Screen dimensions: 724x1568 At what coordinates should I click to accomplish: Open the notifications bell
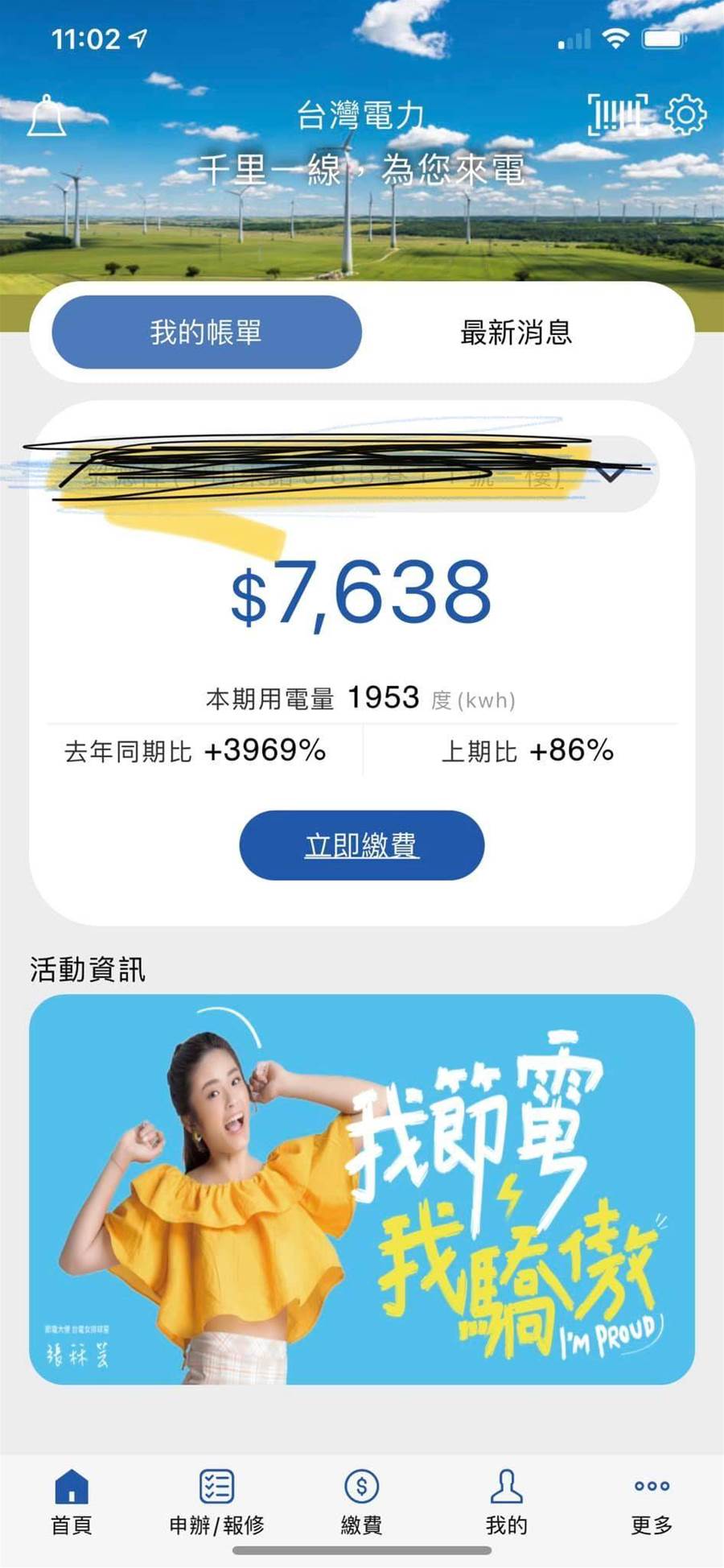click(47, 116)
